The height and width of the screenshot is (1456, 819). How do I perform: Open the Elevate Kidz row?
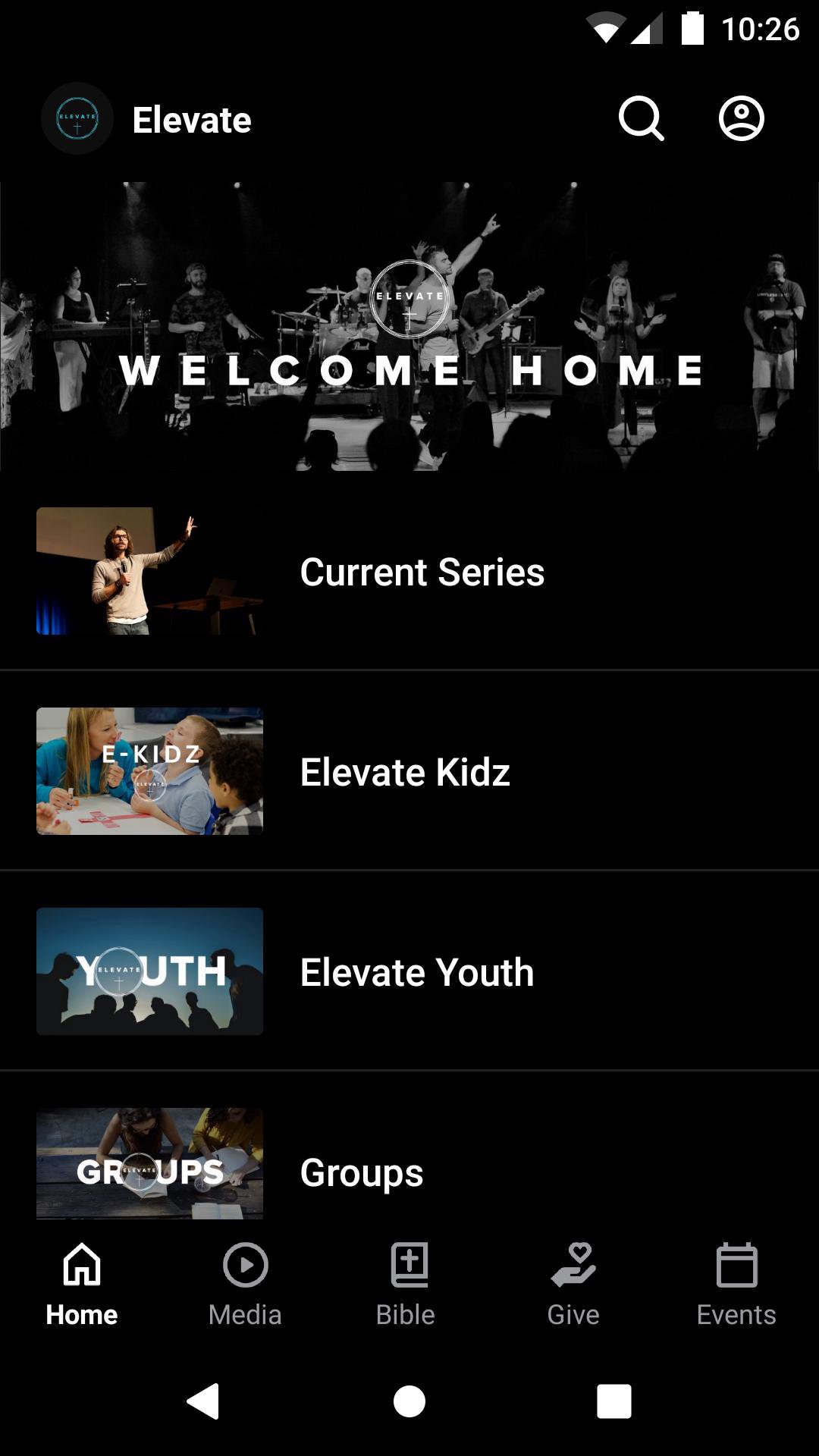click(x=409, y=771)
